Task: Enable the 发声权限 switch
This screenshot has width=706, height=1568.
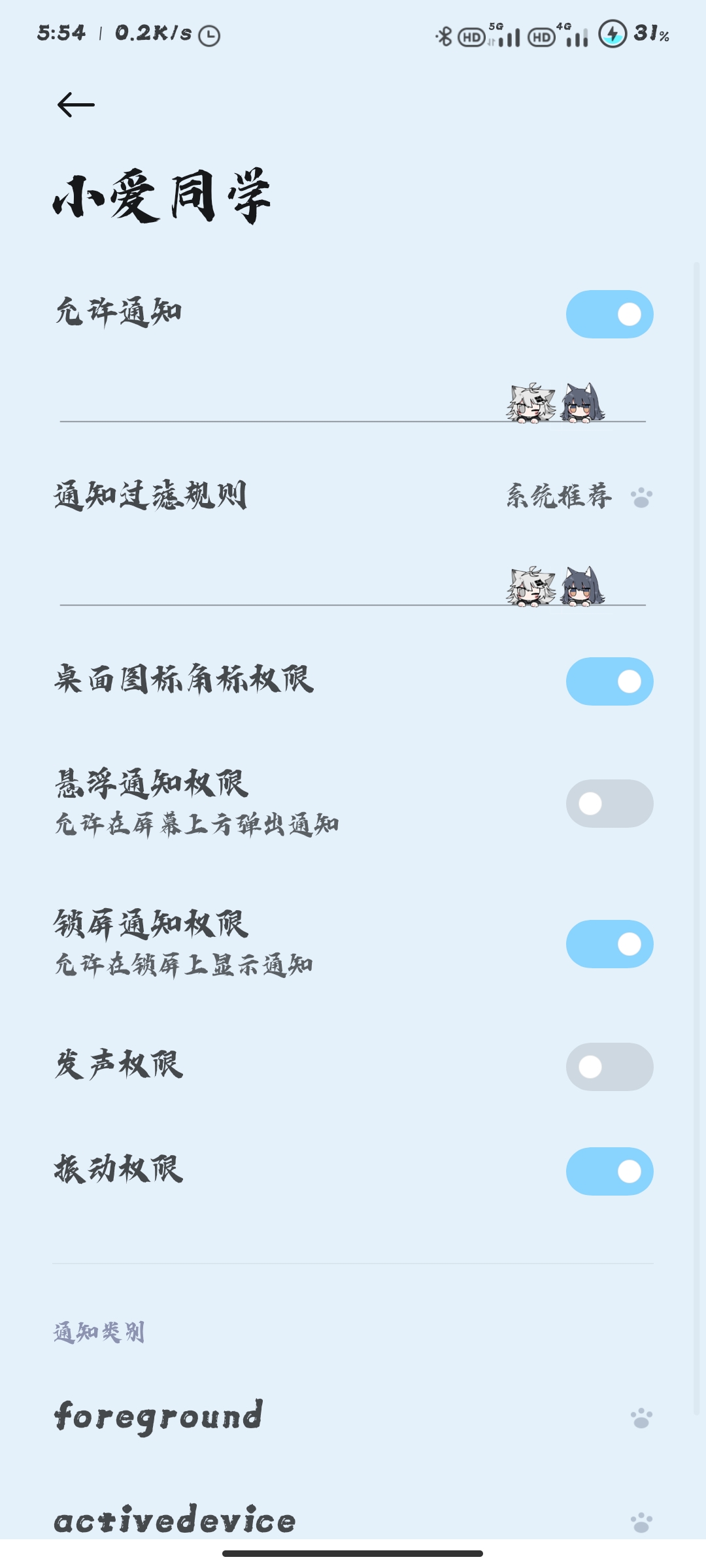Action: [609, 1067]
